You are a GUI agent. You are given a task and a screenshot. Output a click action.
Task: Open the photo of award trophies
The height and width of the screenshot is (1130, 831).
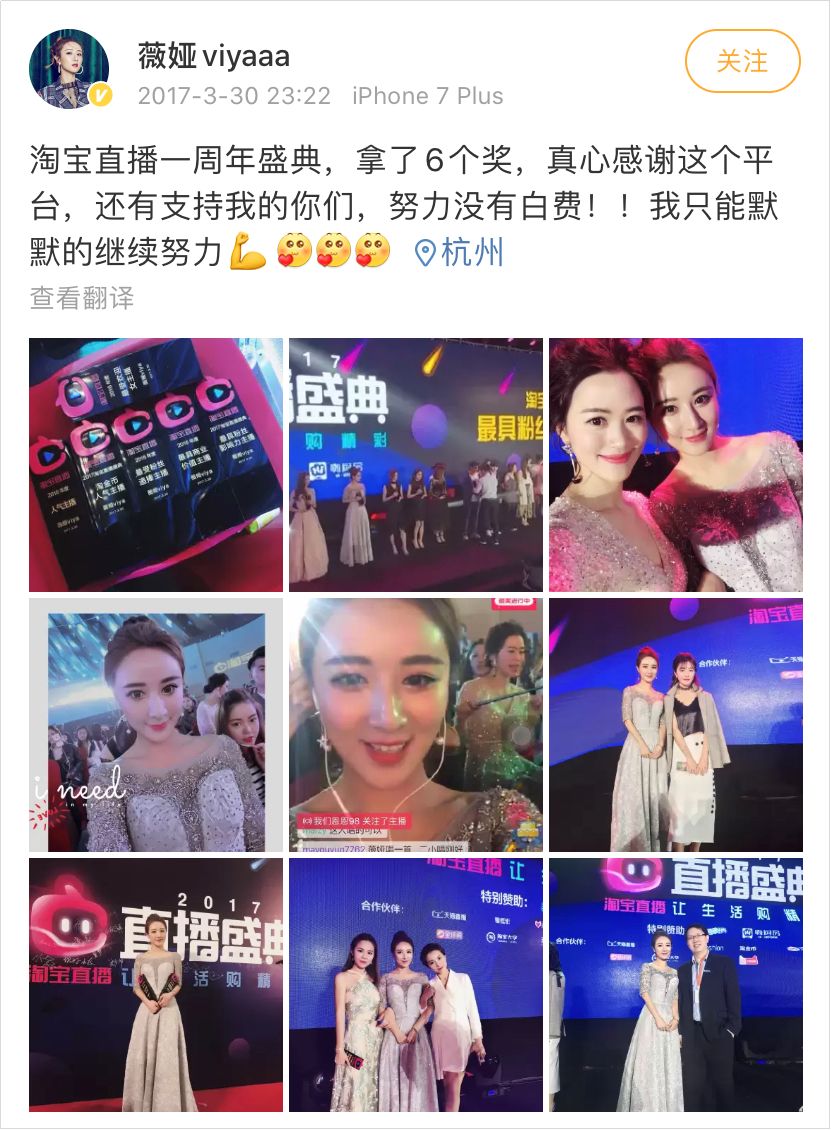(156, 465)
